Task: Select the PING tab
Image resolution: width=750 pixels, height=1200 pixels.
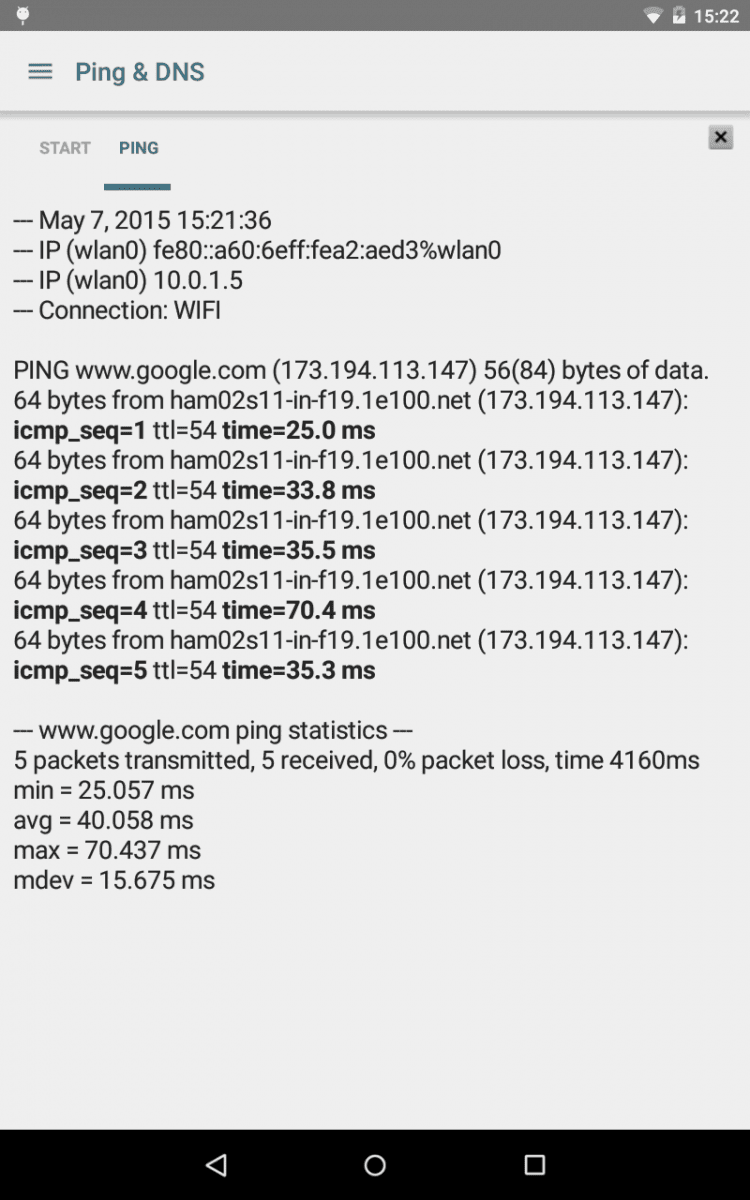Action: [x=138, y=148]
